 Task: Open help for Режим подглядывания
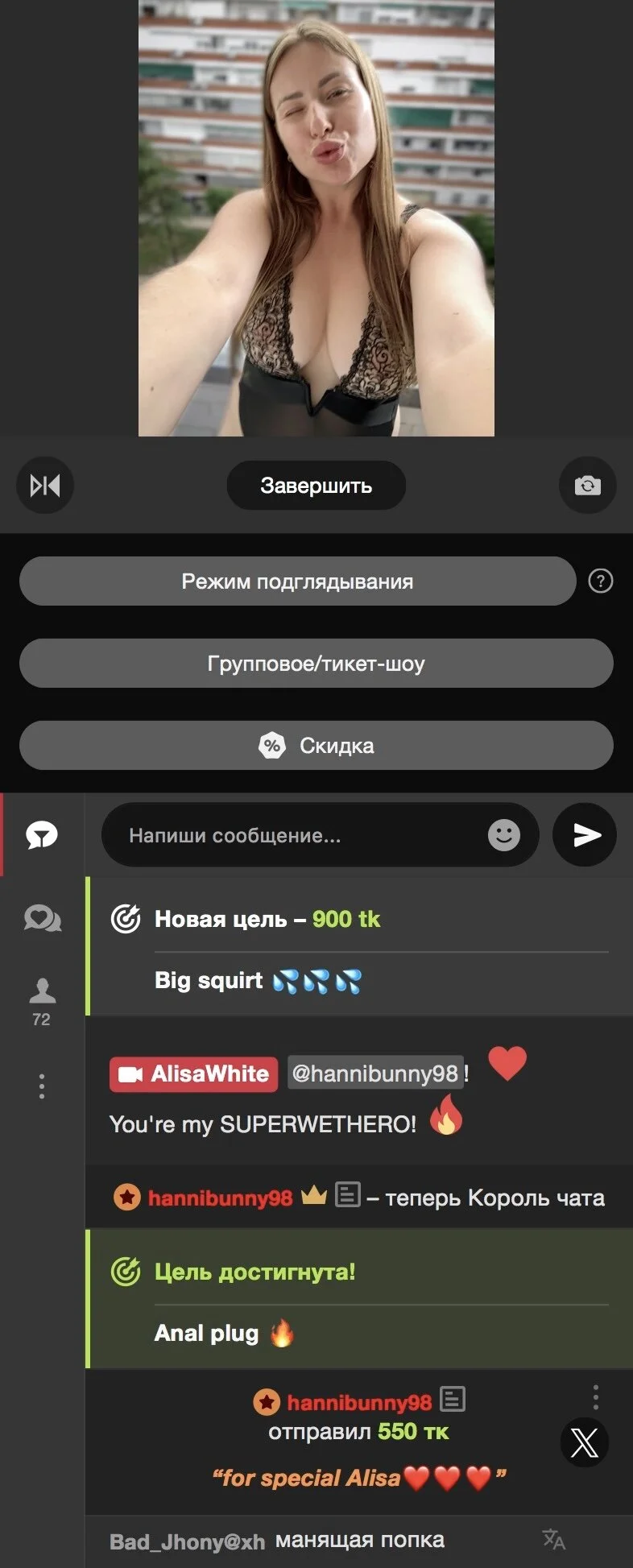(x=600, y=581)
